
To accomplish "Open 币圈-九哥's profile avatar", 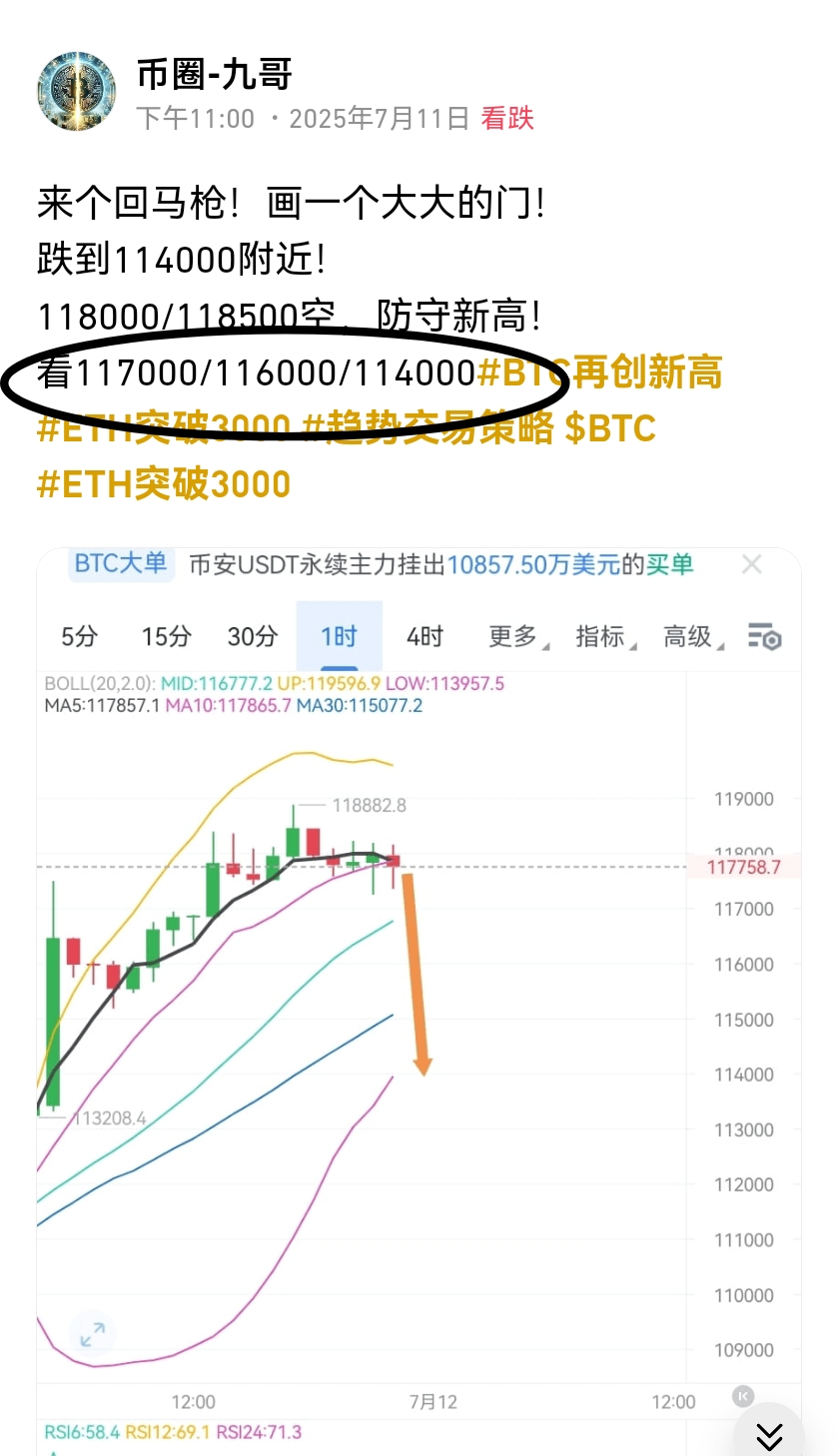I will click(x=77, y=92).
